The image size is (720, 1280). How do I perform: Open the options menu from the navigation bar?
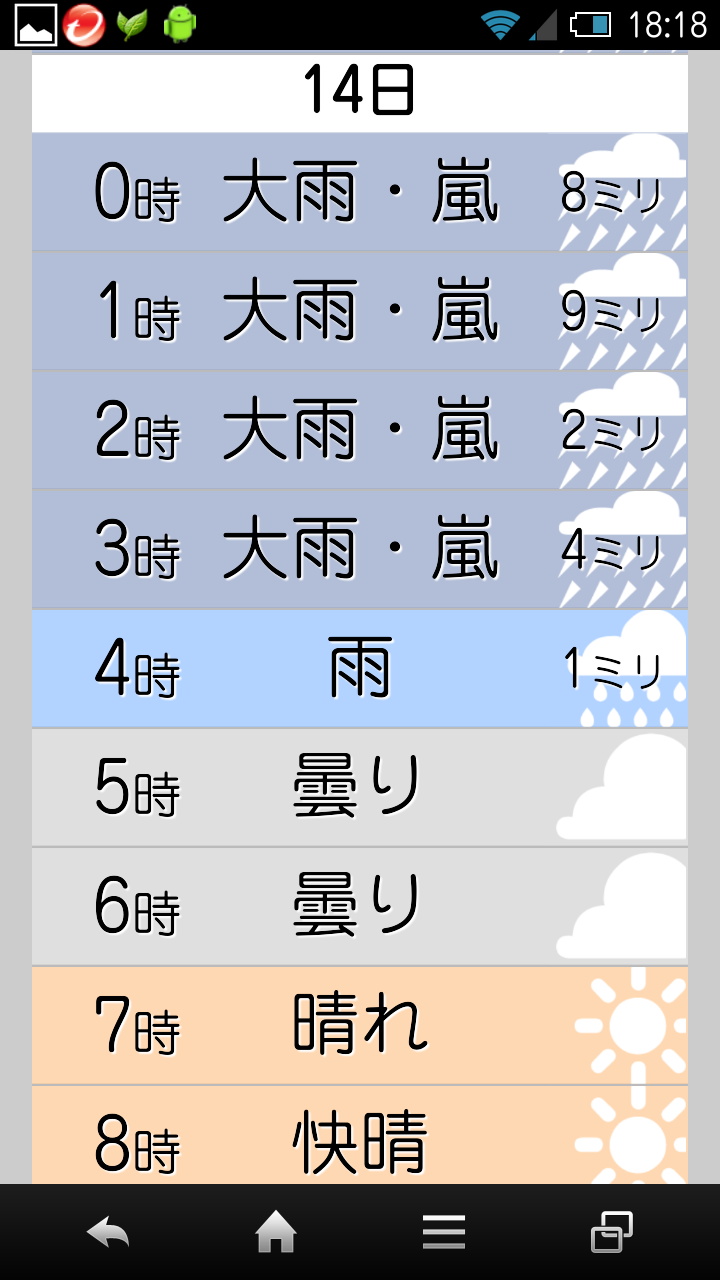point(443,1232)
